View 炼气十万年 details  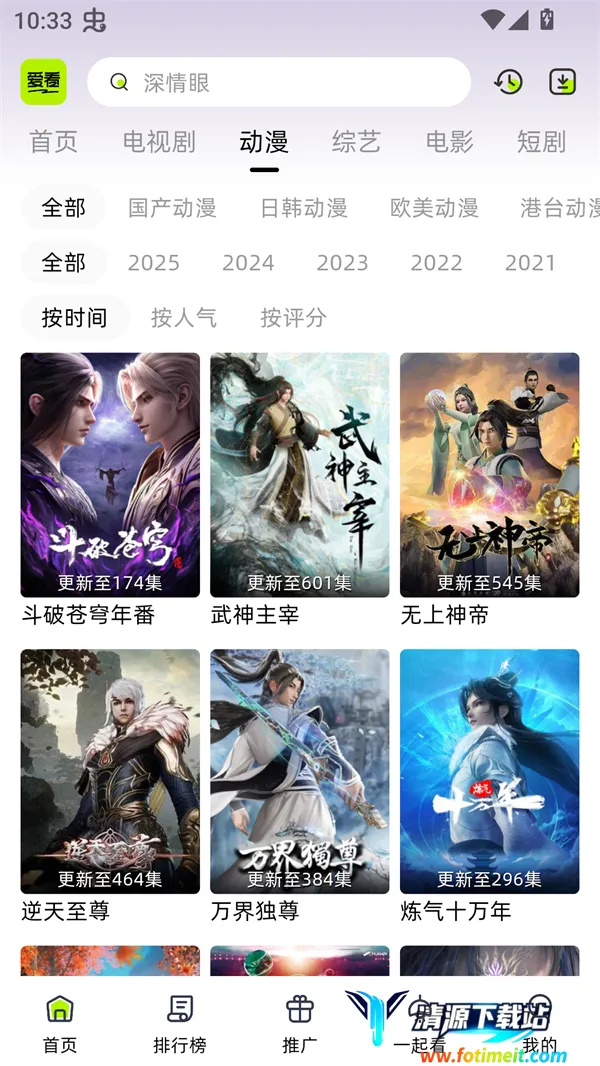[x=489, y=771]
